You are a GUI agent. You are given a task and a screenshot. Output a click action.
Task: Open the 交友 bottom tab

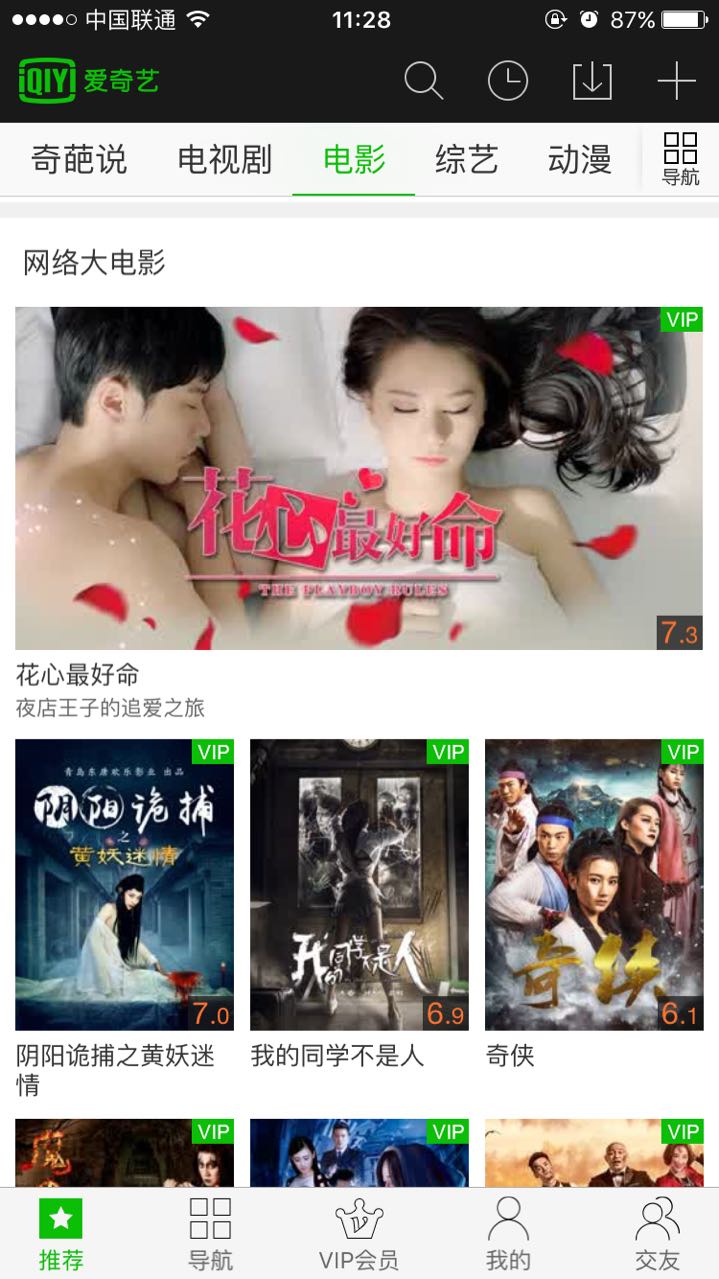pos(657,1234)
